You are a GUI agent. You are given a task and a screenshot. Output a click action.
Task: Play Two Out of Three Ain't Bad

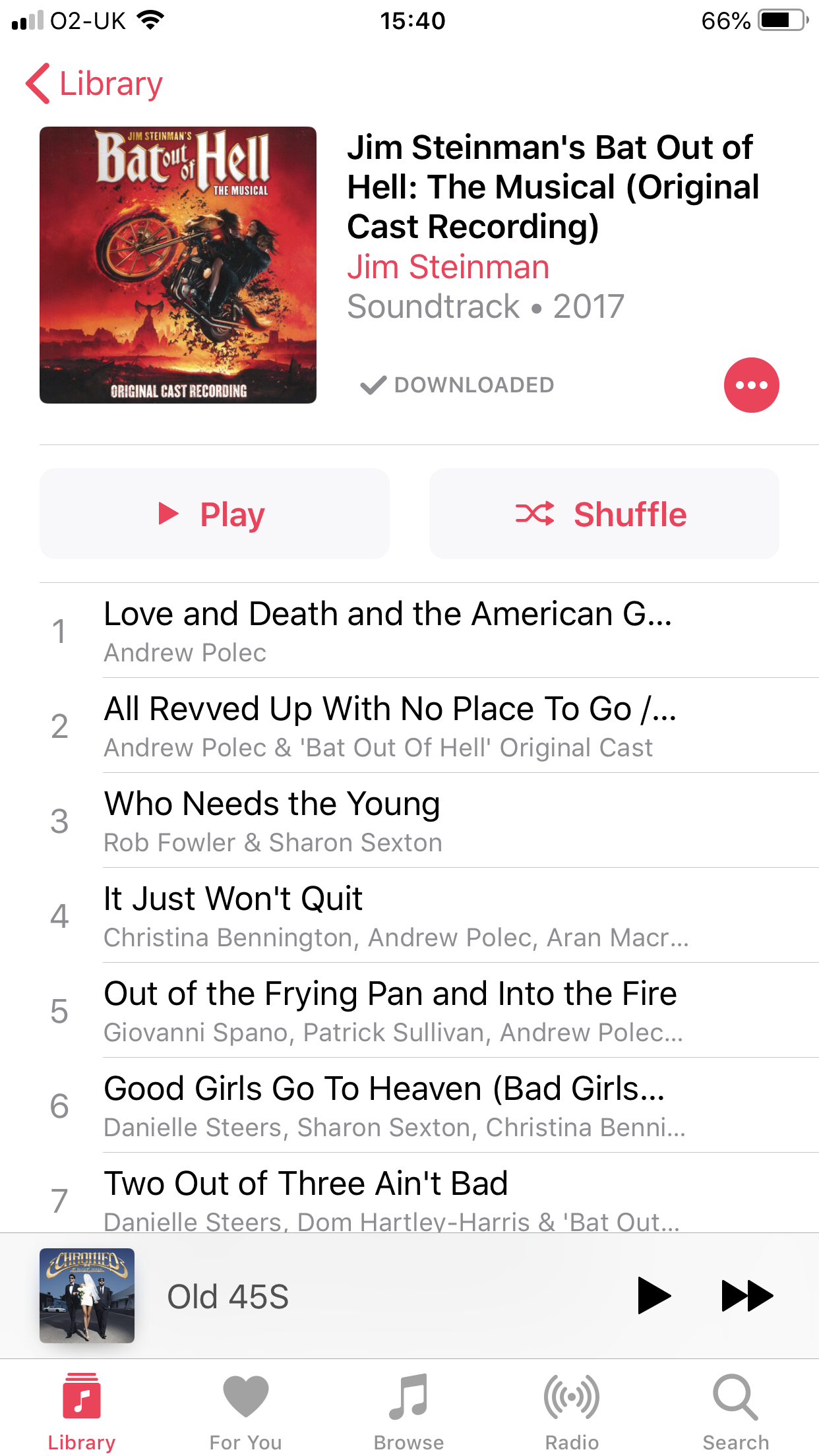click(x=429, y=1193)
